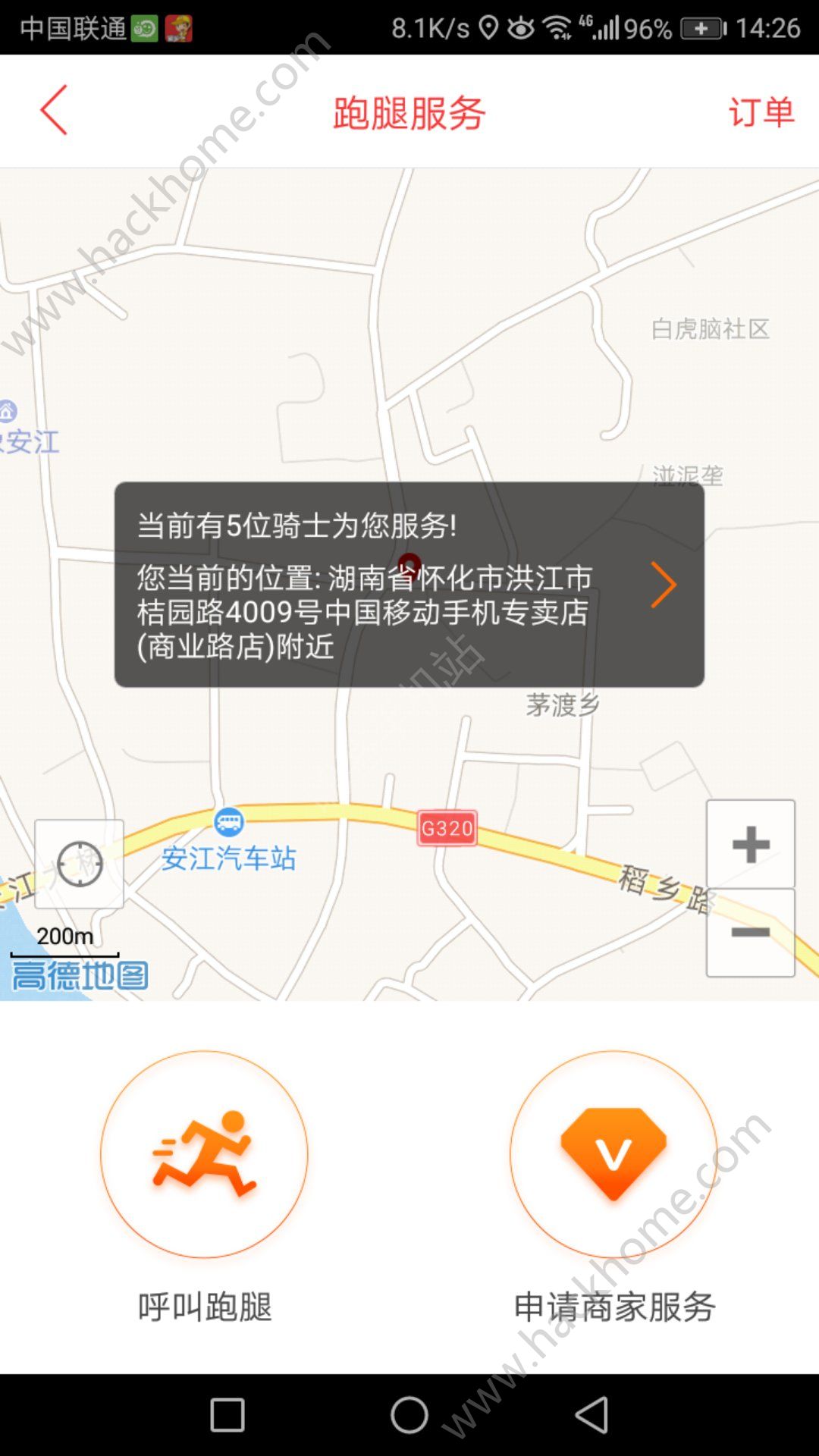Return to the Android home screen

[409, 1415]
